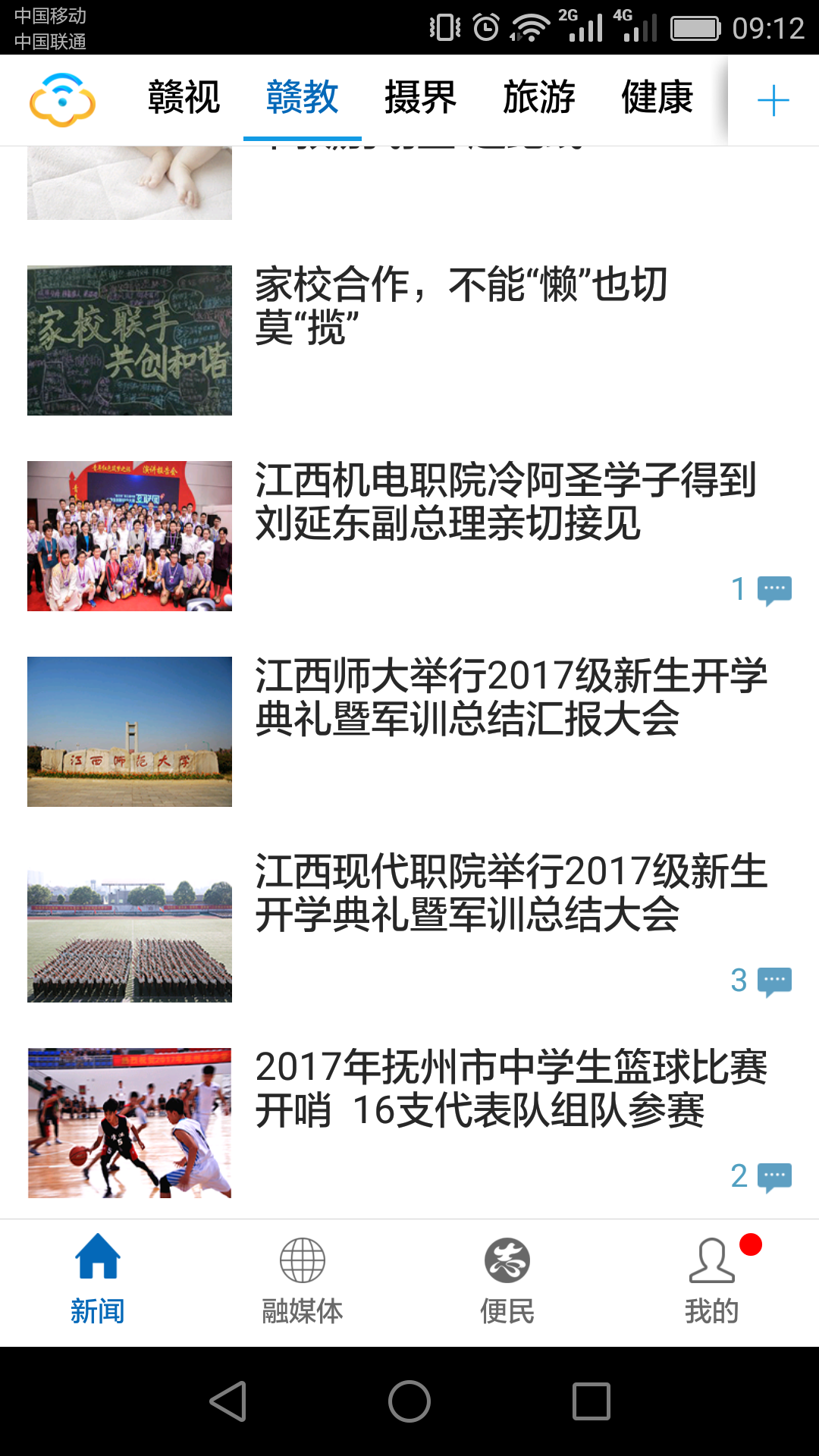This screenshot has height=1456, width=819.
Task: Read 江西师大举行2017级新生开学典礼 article
Action: tap(511, 697)
